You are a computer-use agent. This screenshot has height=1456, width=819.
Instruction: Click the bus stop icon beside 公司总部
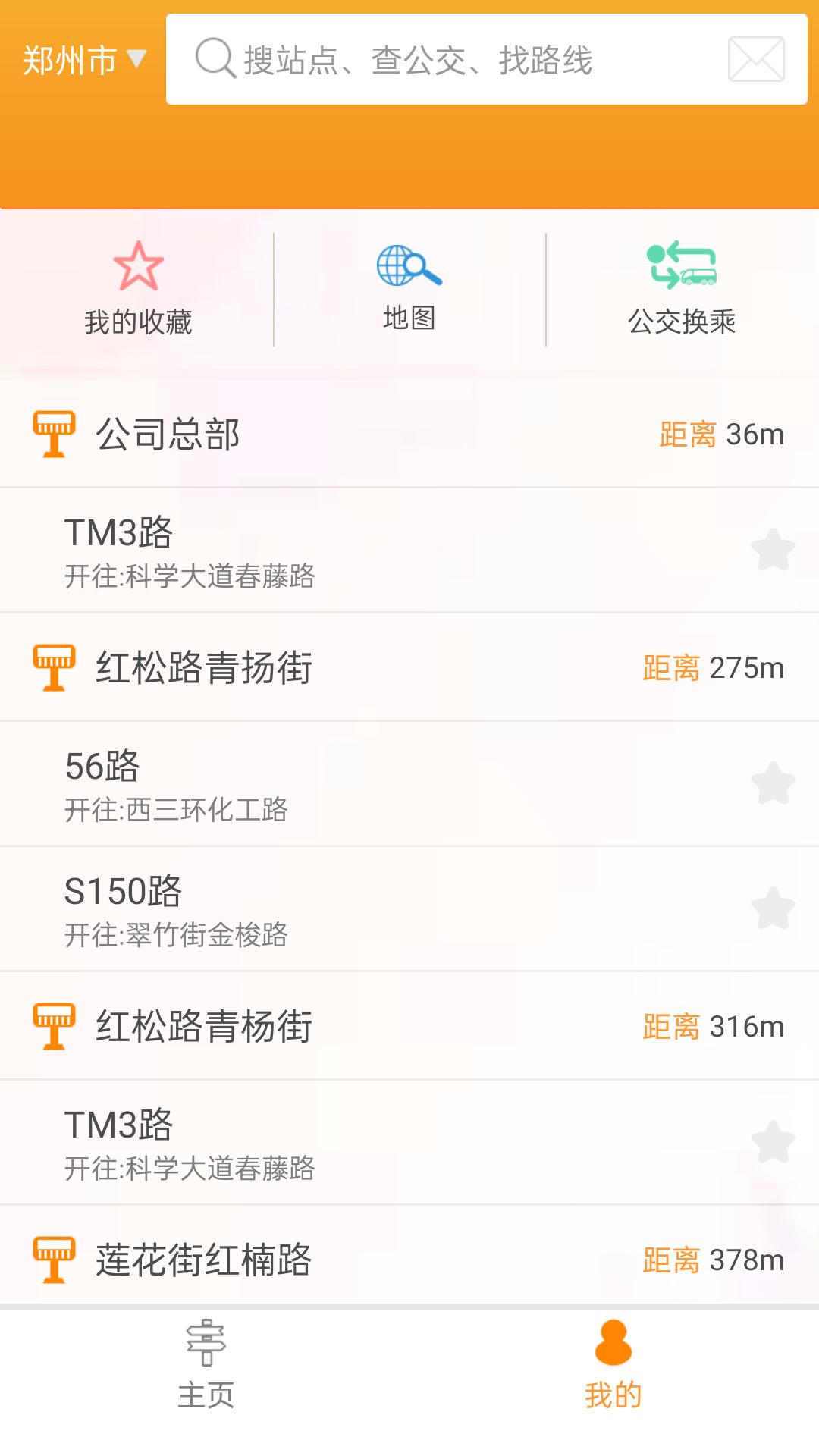click(55, 434)
